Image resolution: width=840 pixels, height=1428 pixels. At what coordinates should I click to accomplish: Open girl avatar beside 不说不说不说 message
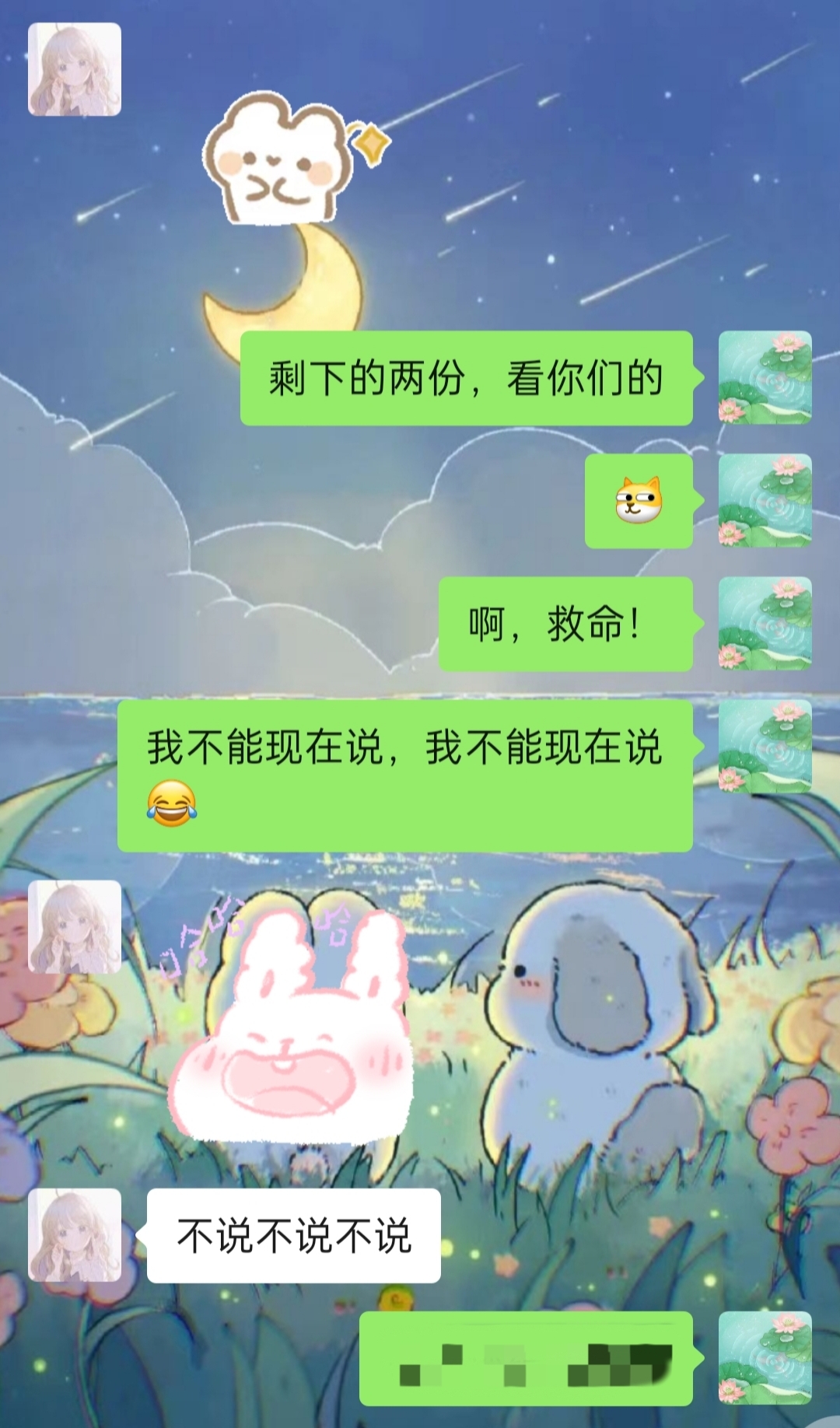click(x=75, y=1235)
